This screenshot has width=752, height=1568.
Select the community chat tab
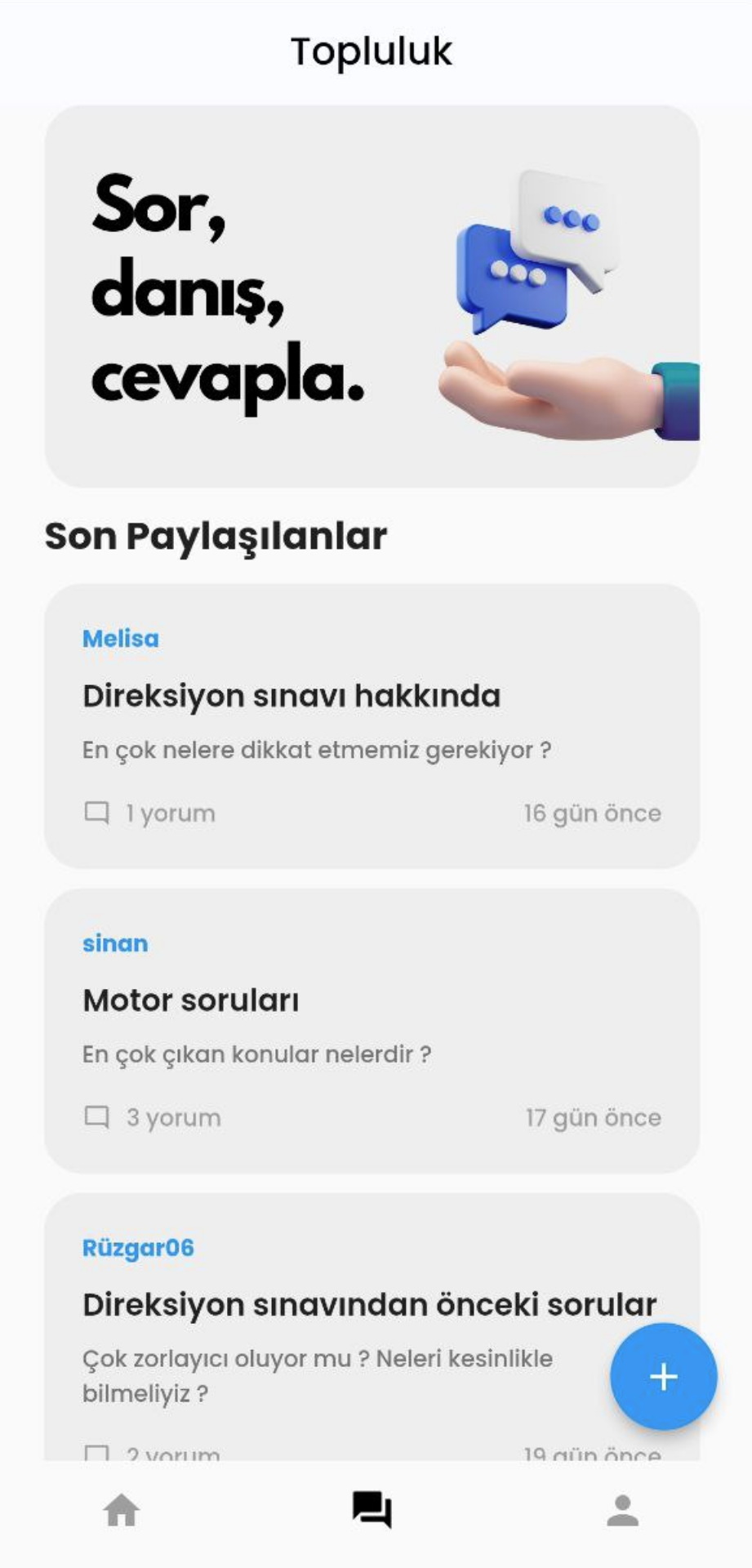(372, 1510)
